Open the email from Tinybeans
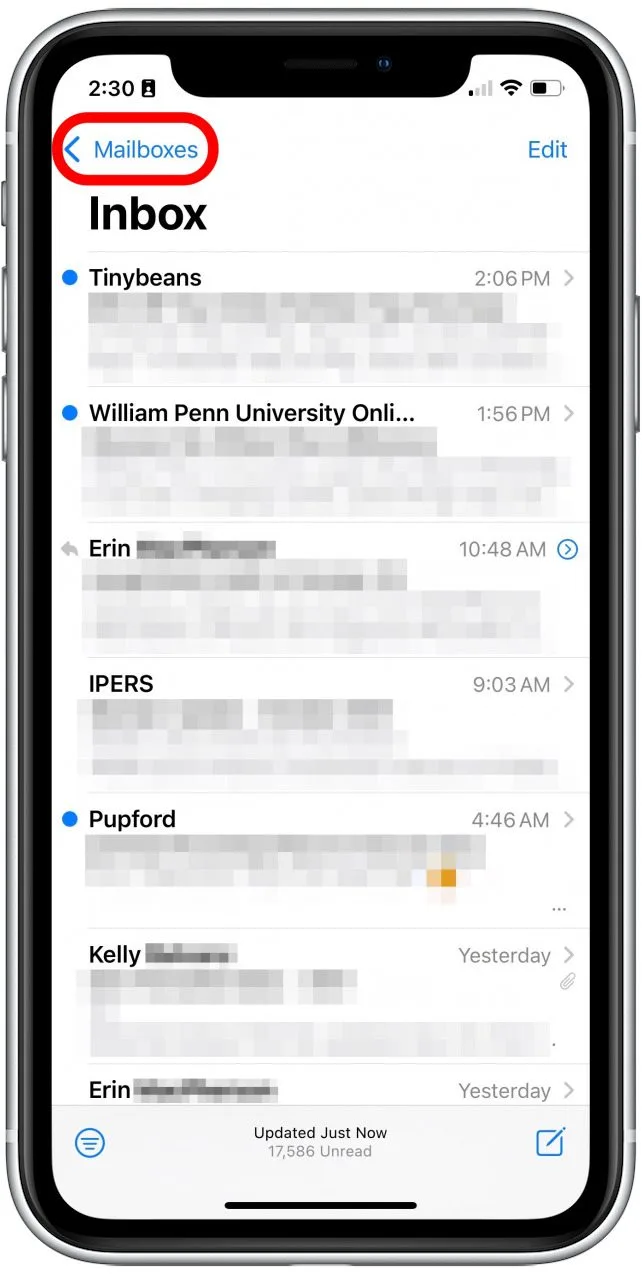Viewport: 642px width, 1274px height. click(x=320, y=320)
